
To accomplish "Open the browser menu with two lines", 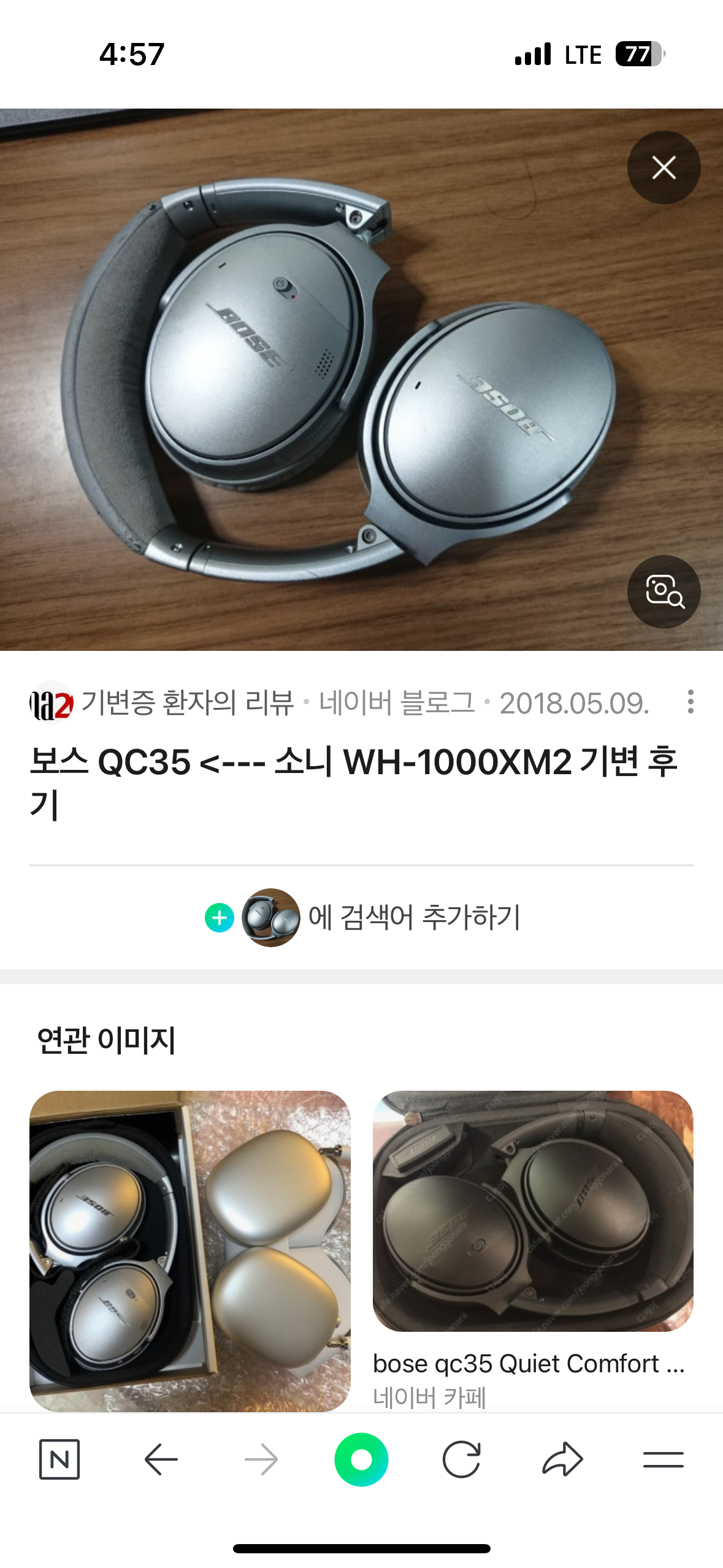I will pyautogui.click(x=663, y=1459).
